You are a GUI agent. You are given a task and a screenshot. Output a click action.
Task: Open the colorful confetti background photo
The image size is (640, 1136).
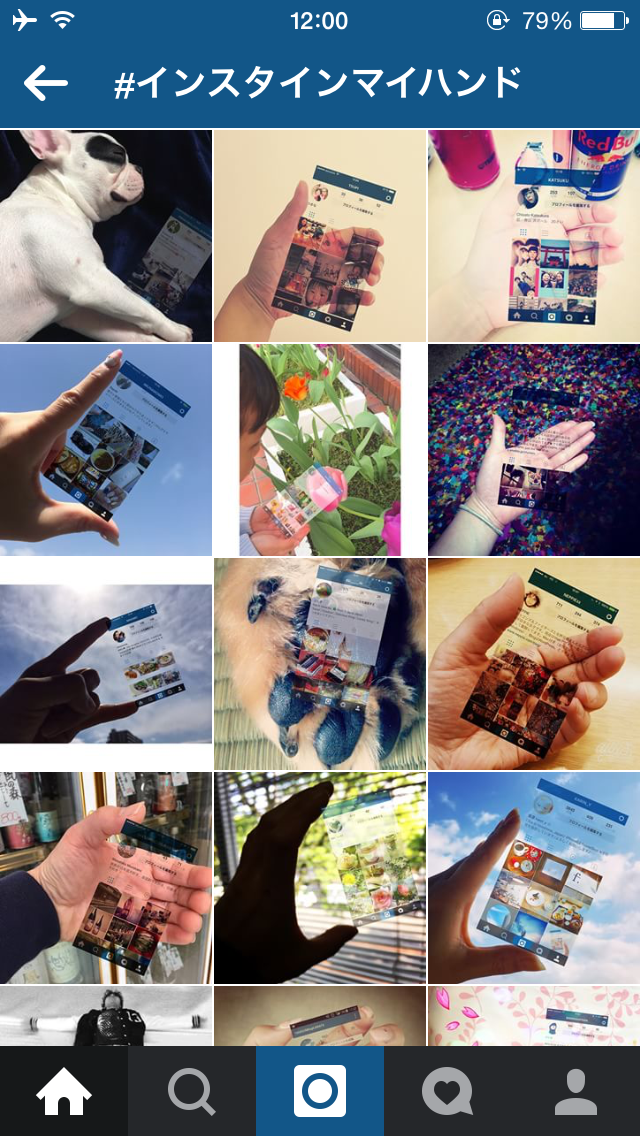(x=533, y=450)
